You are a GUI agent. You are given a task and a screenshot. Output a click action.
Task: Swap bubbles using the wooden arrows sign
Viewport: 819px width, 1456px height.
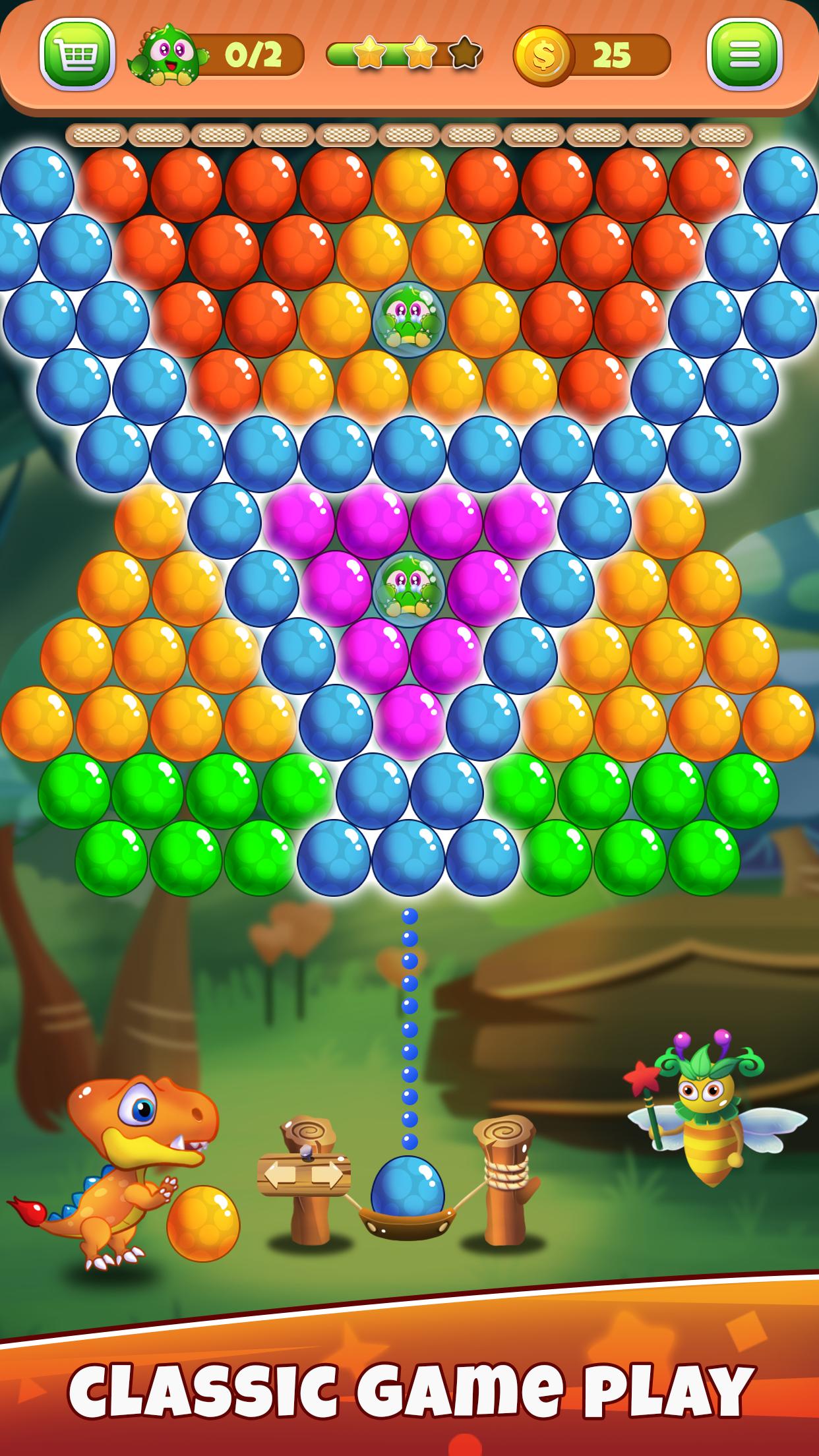click(304, 1174)
